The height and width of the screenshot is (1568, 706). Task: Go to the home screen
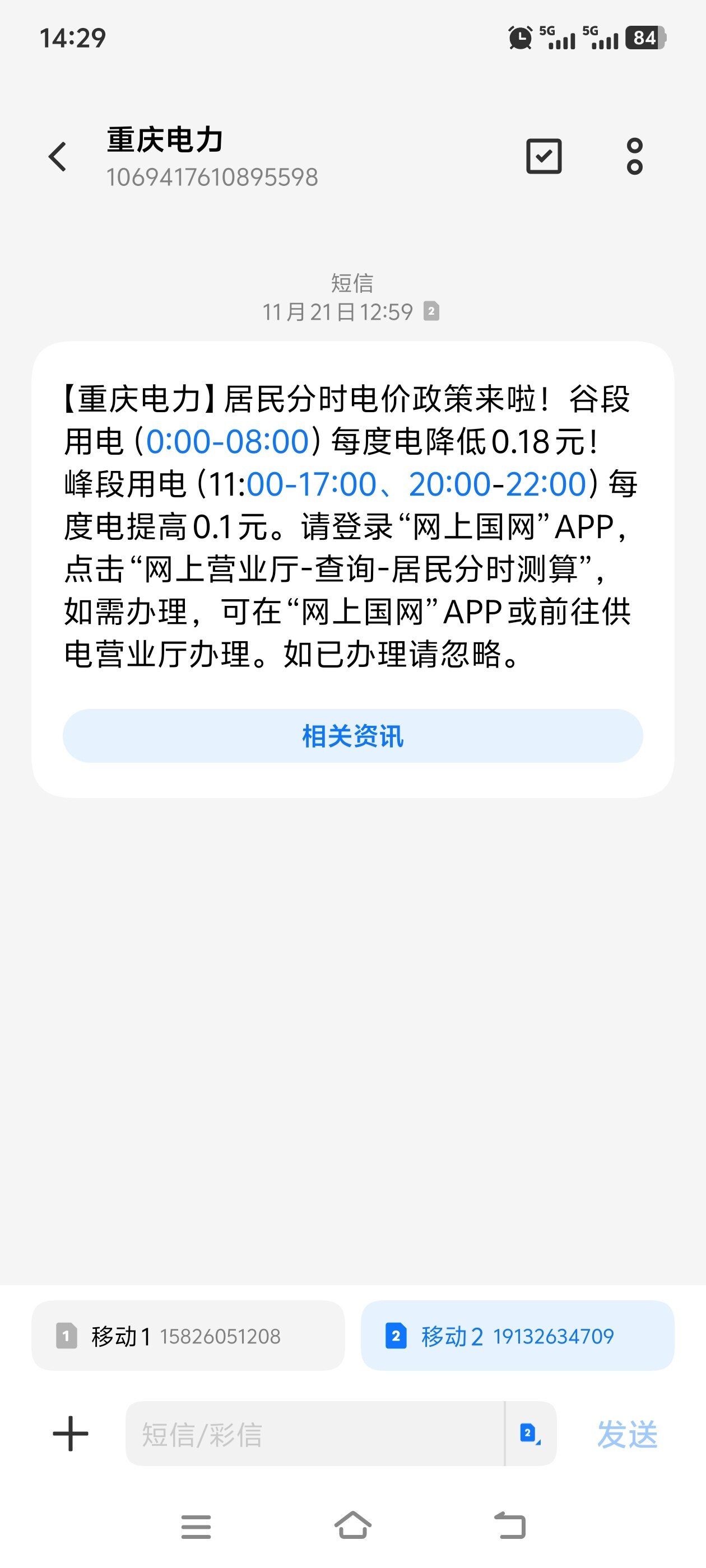pos(352,1525)
